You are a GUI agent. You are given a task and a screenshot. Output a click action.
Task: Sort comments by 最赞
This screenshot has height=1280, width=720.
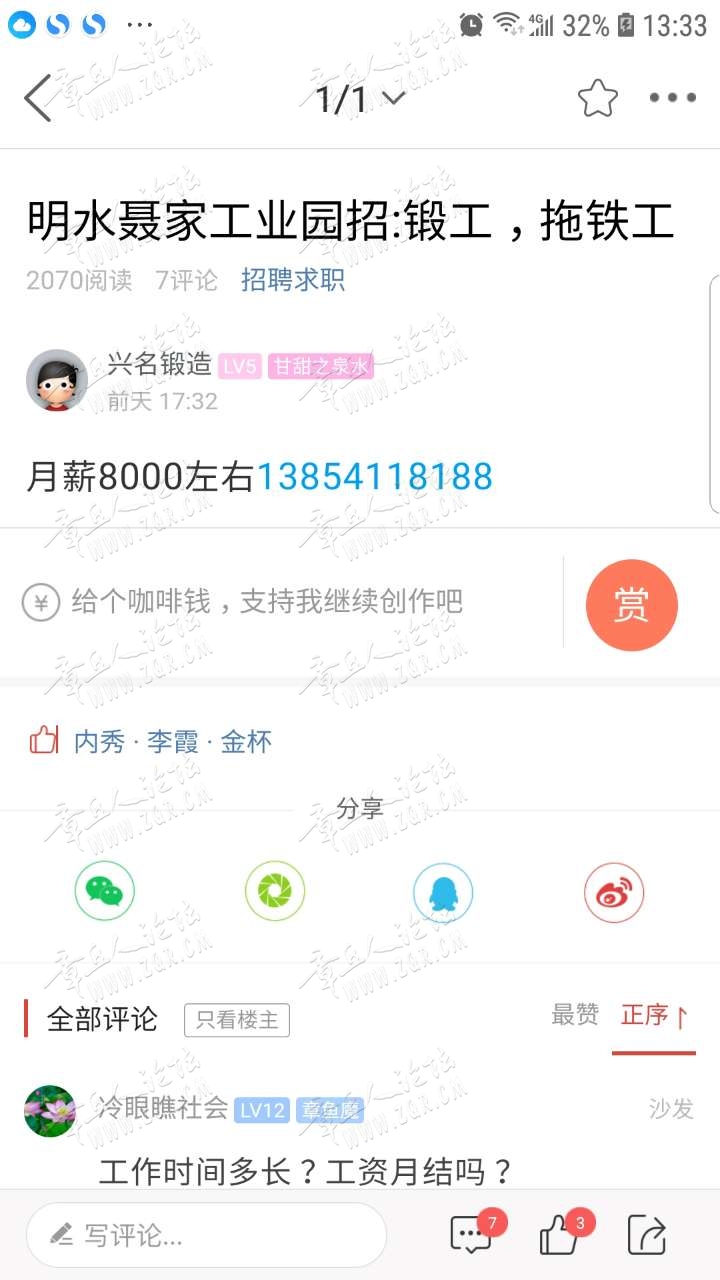[575, 1015]
